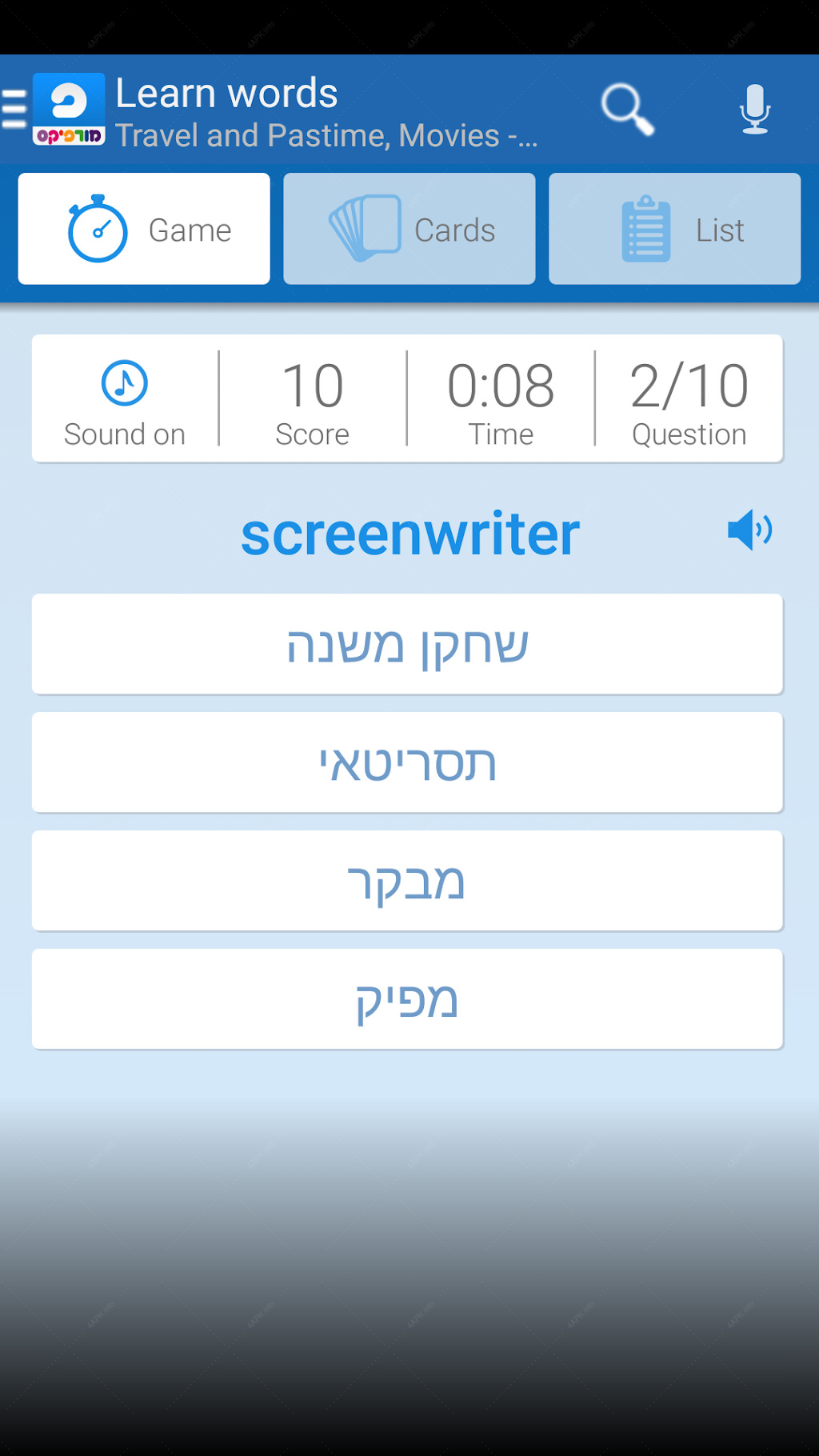Tap the microphone voice input icon

[x=754, y=110]
